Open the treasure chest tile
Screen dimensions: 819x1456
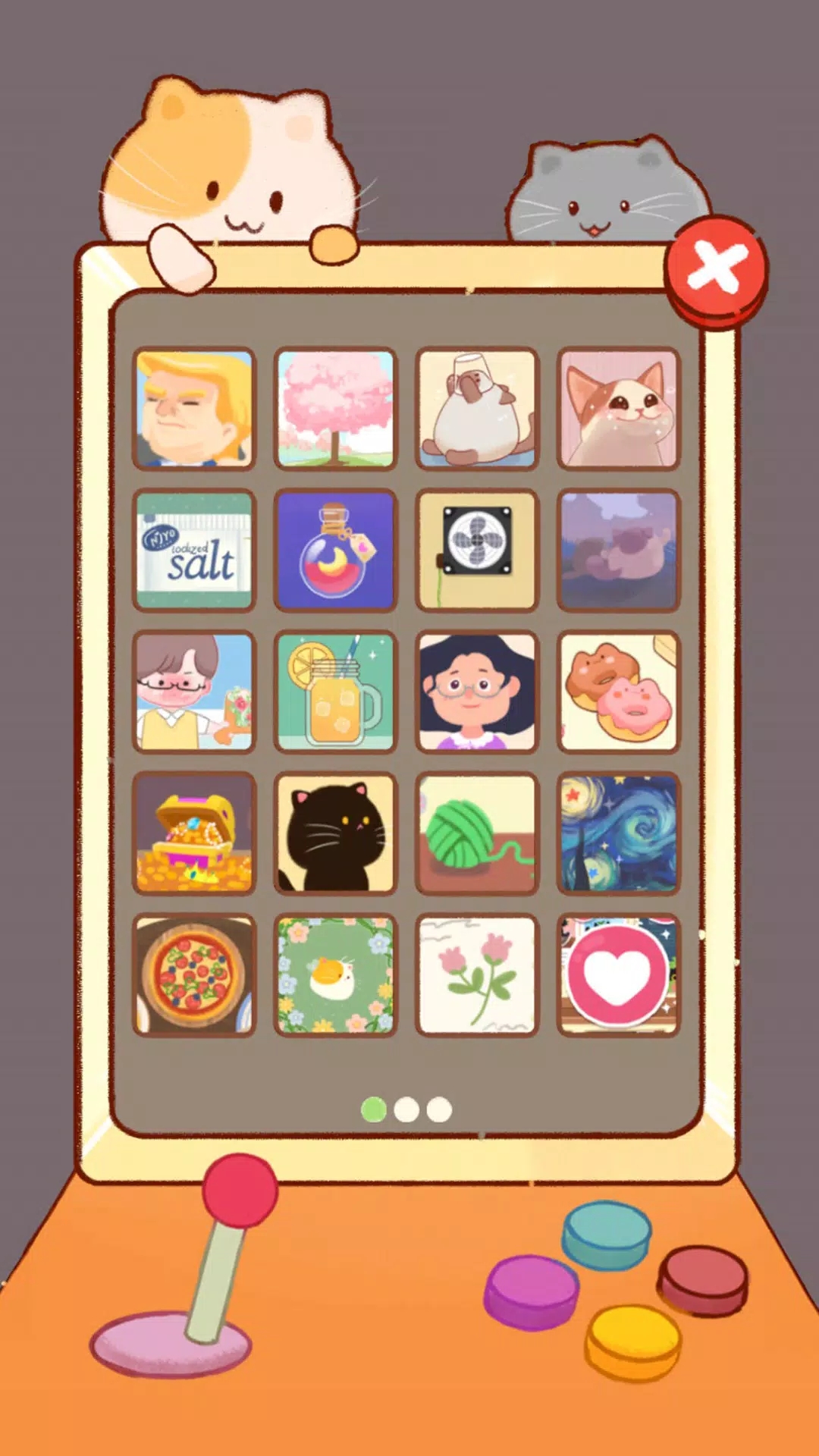click(194, 833)
